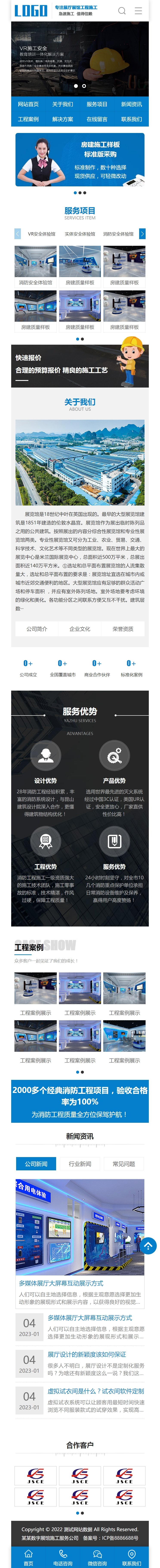
Task: Select the VR安全体验馆 service category
Action: (42, 234)
